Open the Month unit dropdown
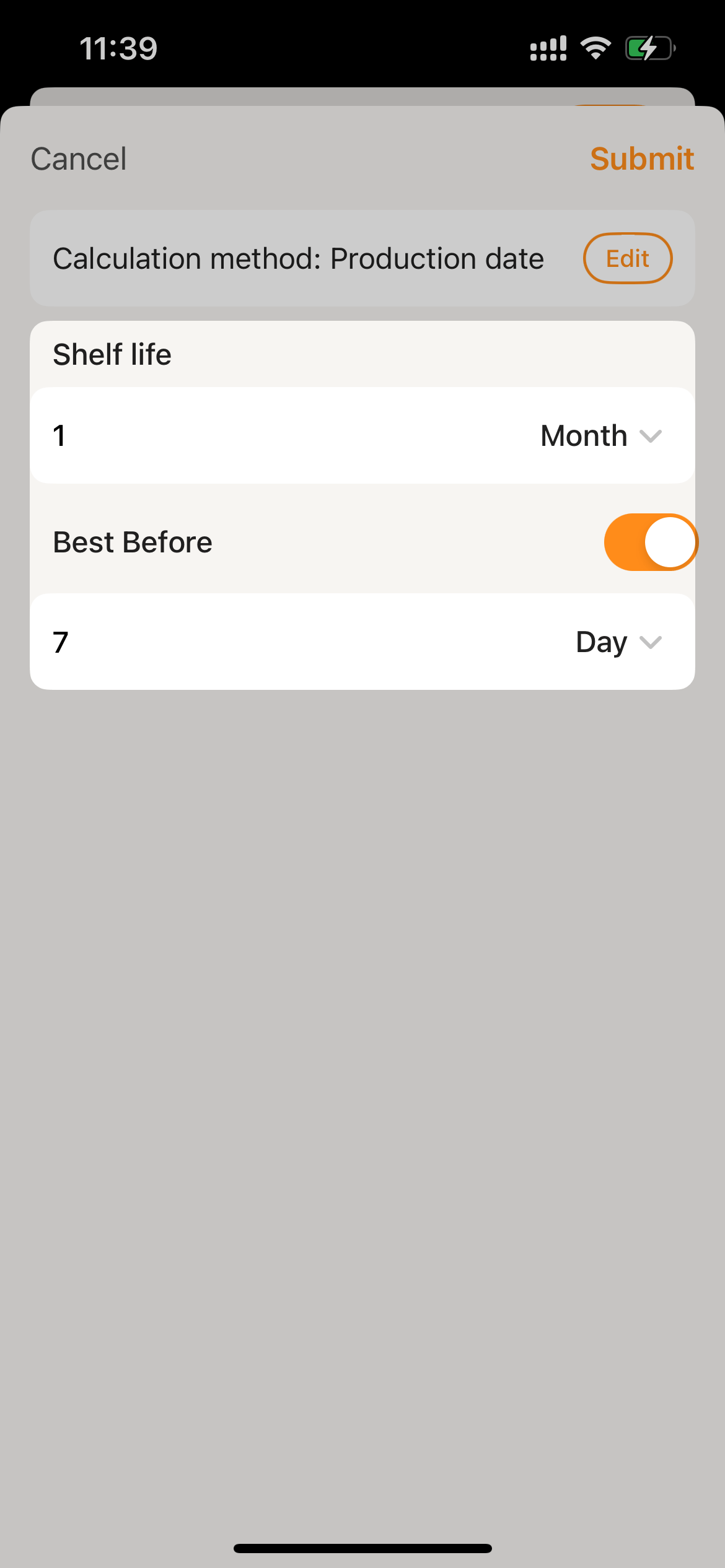This screenshot has width=725, height=1568. [601, 435]
